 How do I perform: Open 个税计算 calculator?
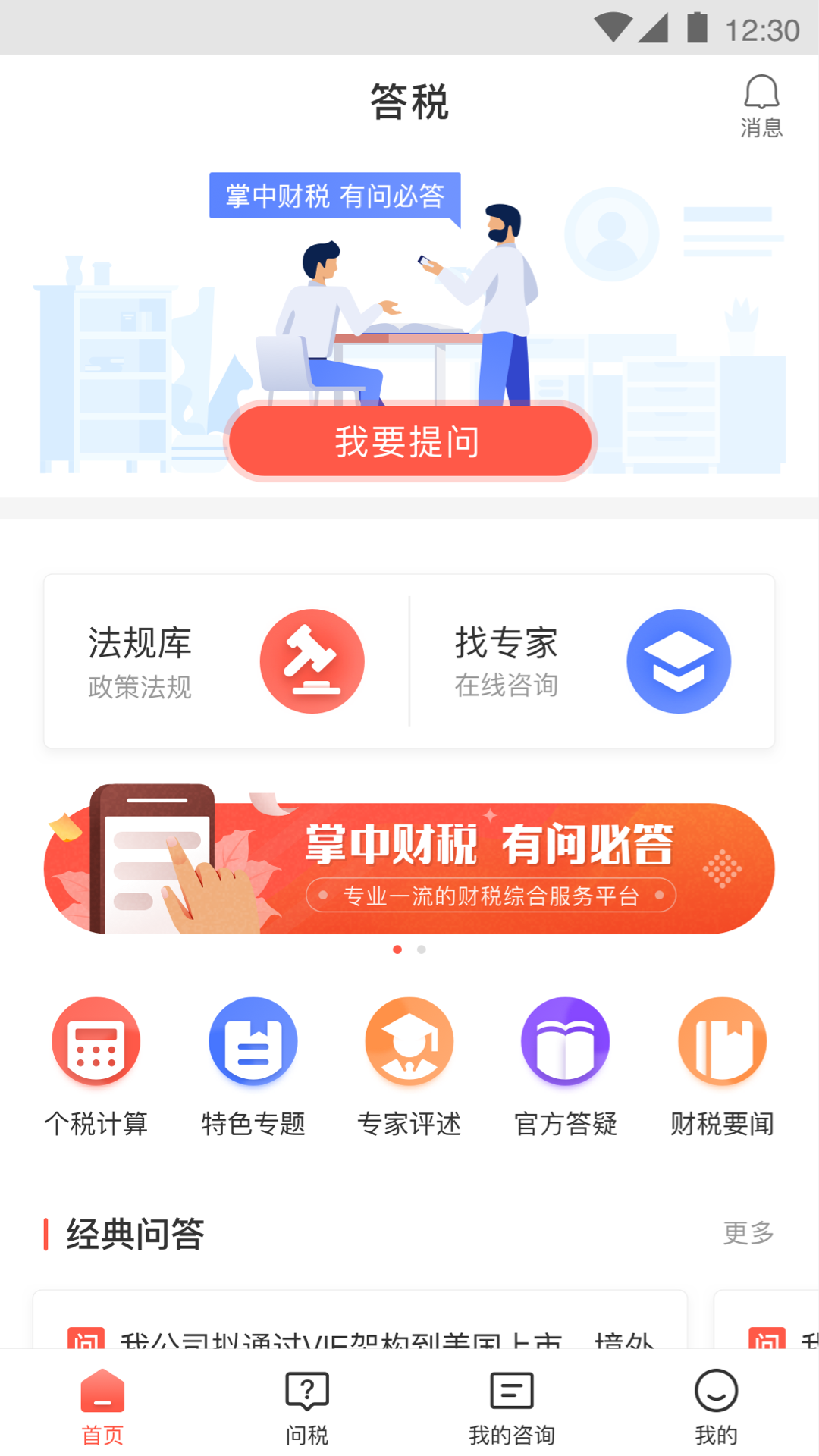[x=96, y=1065]
